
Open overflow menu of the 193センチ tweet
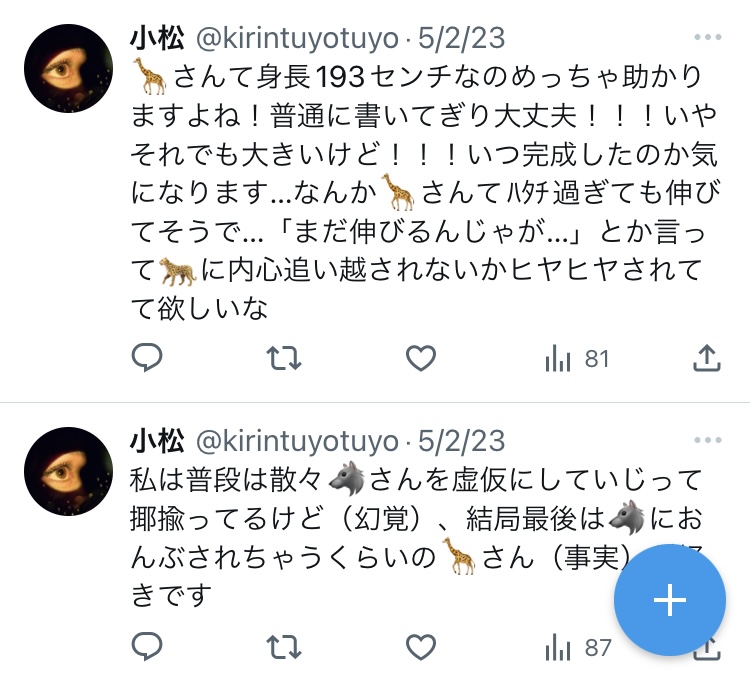pos(707,38)
